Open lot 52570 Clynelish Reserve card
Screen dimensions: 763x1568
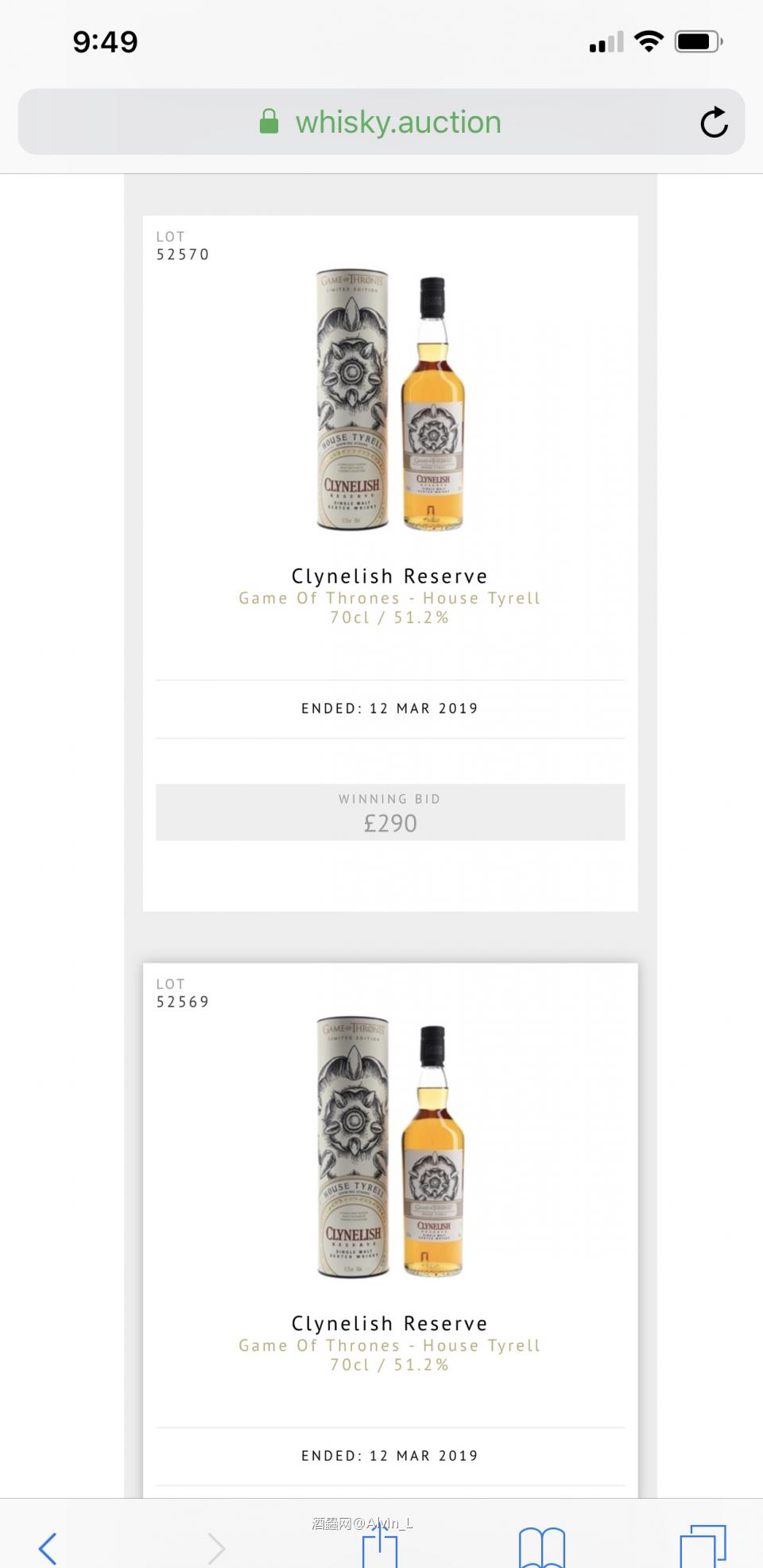tap(389, 576)
